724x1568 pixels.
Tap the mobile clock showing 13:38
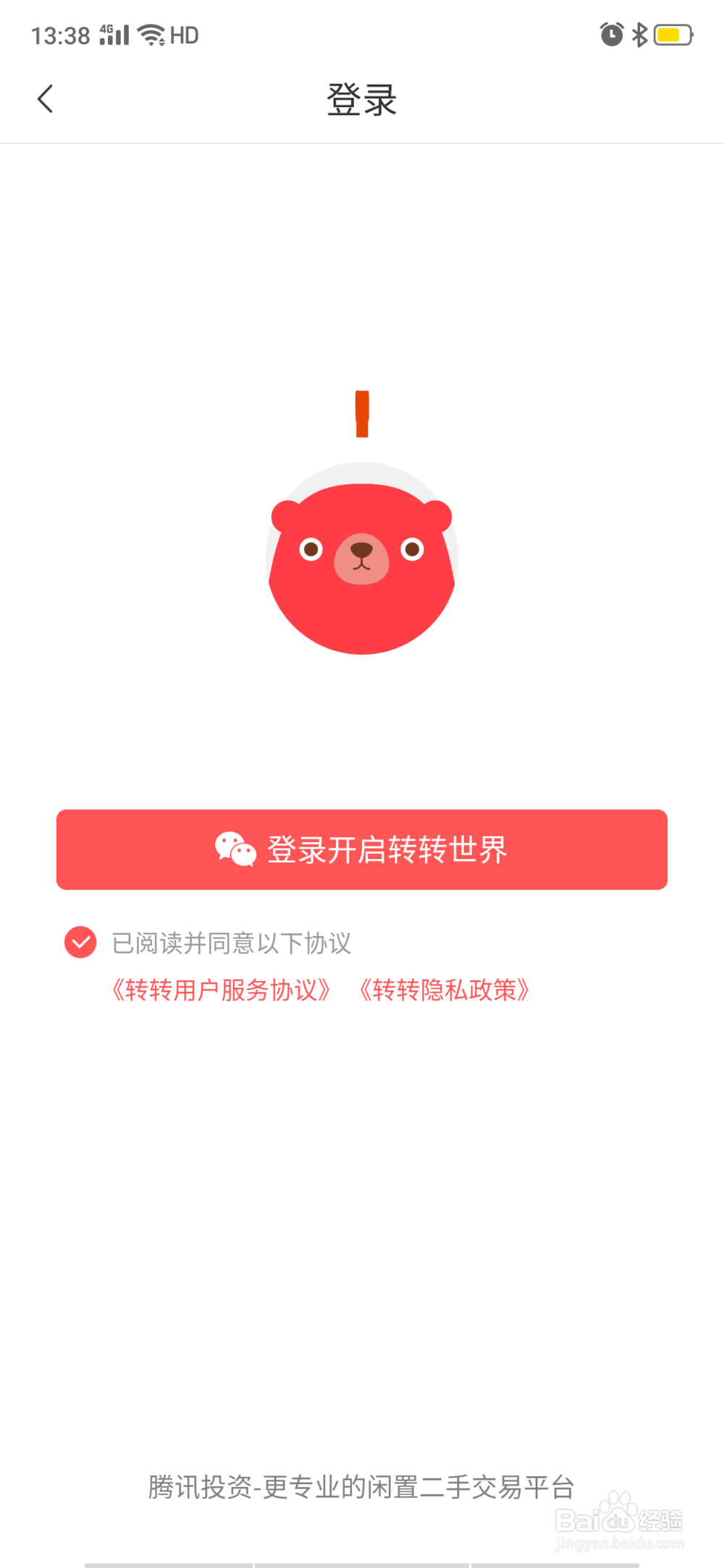60,34
